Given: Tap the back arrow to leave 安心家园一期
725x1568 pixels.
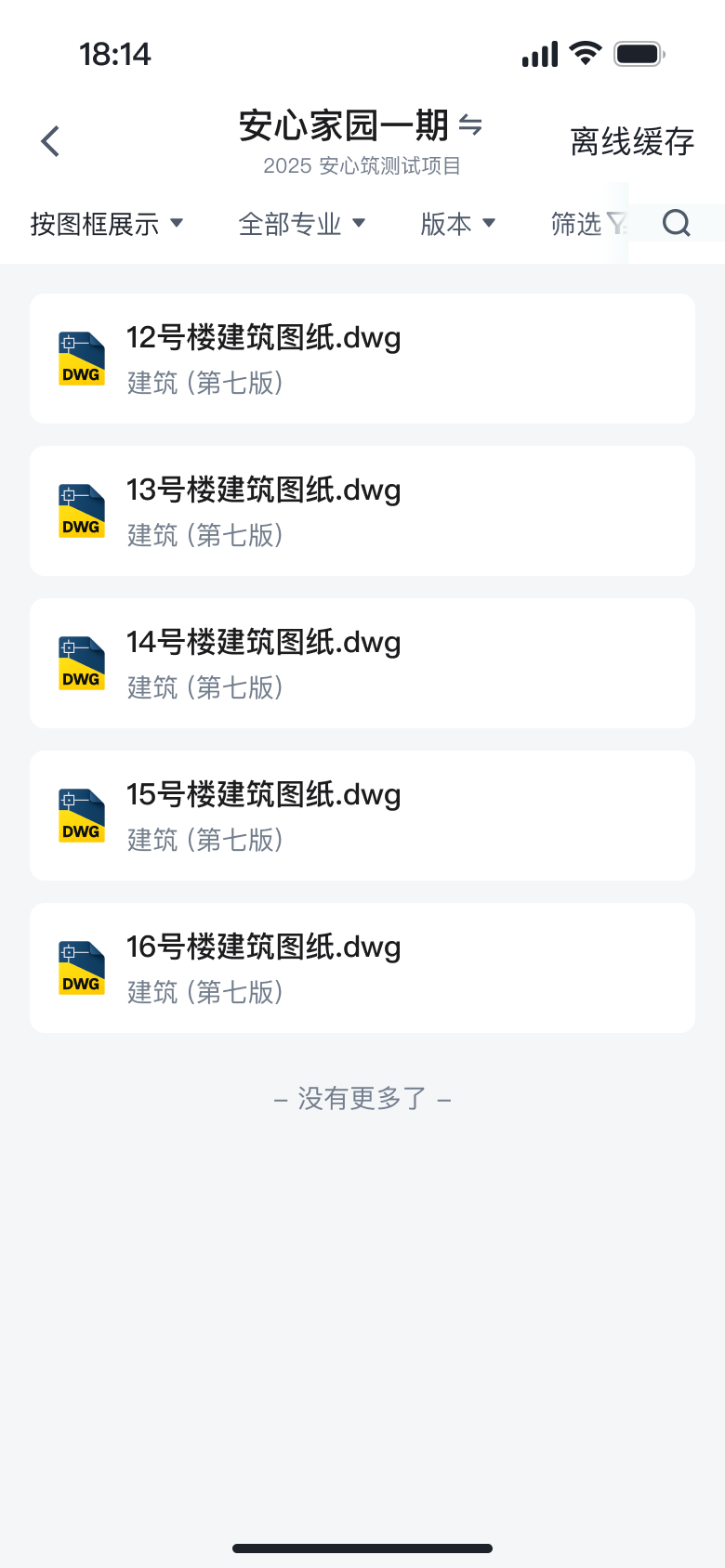Looking at the screenshot, I should (48, 140).
